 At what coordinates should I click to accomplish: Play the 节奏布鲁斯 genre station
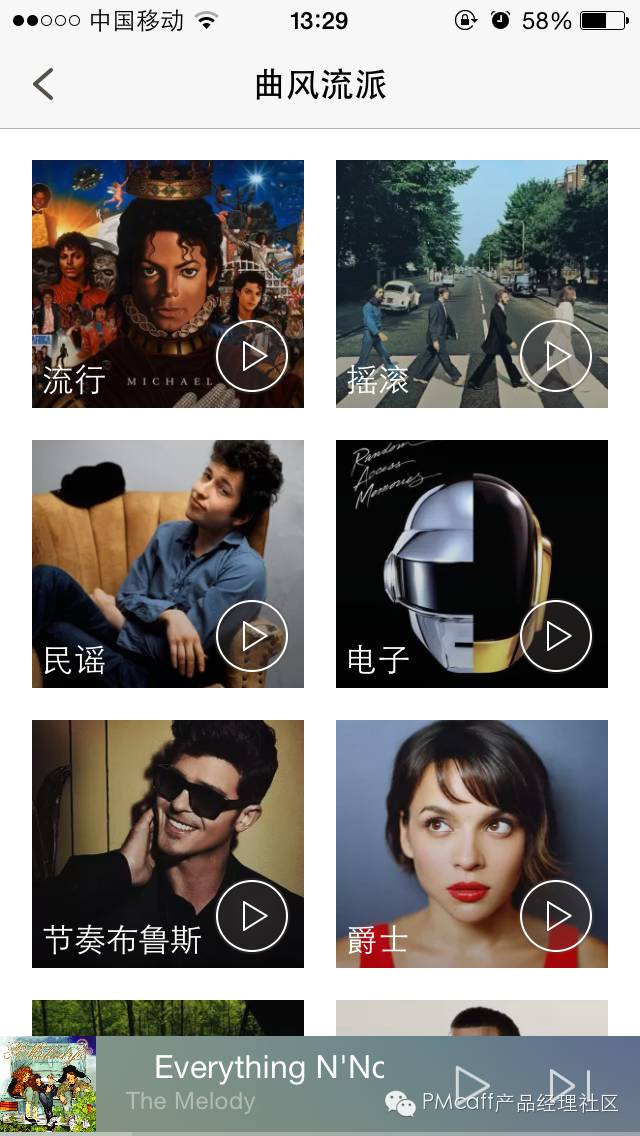(x=252, y=916)
